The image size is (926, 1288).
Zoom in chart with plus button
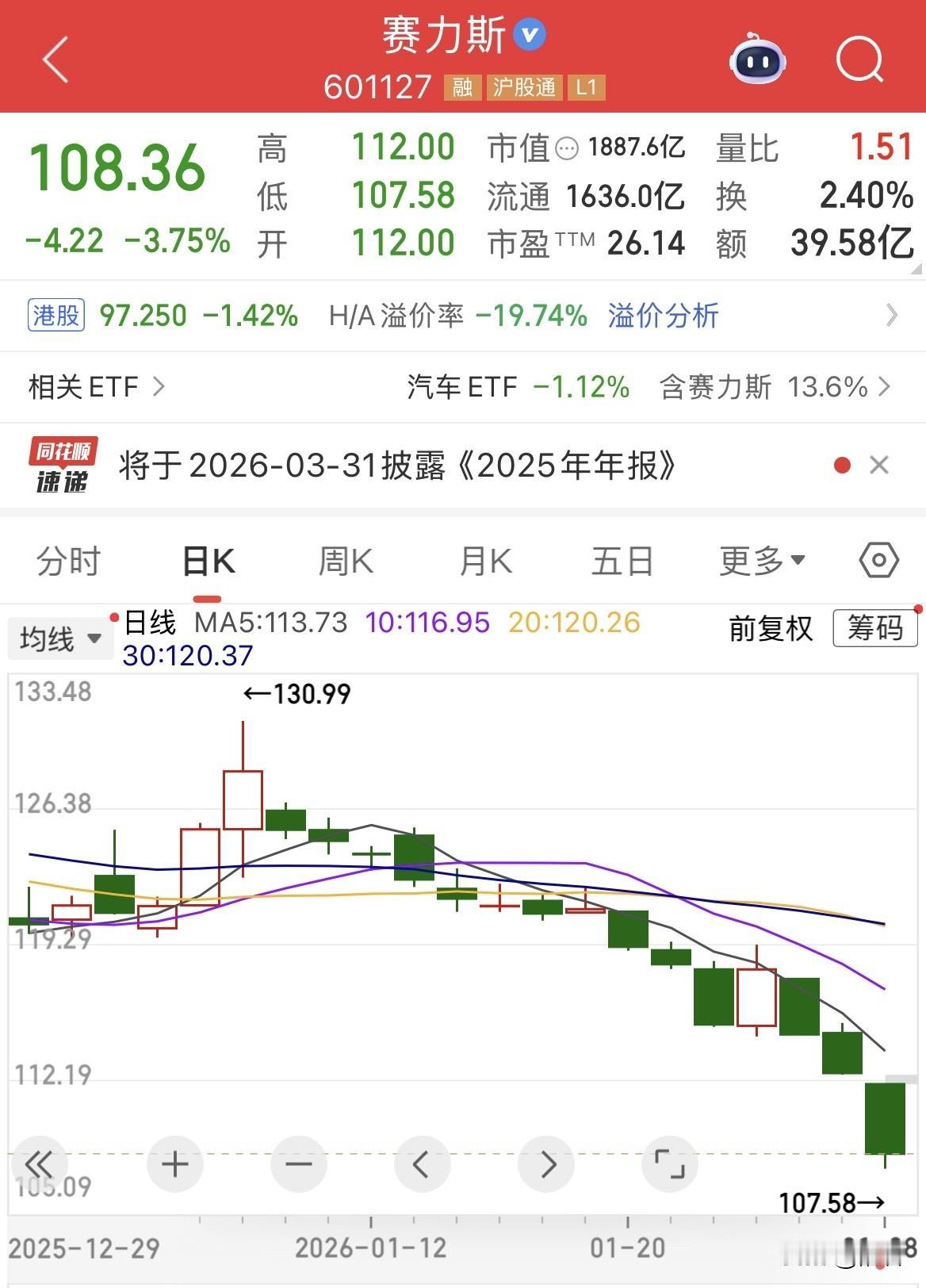[175, 1164]
